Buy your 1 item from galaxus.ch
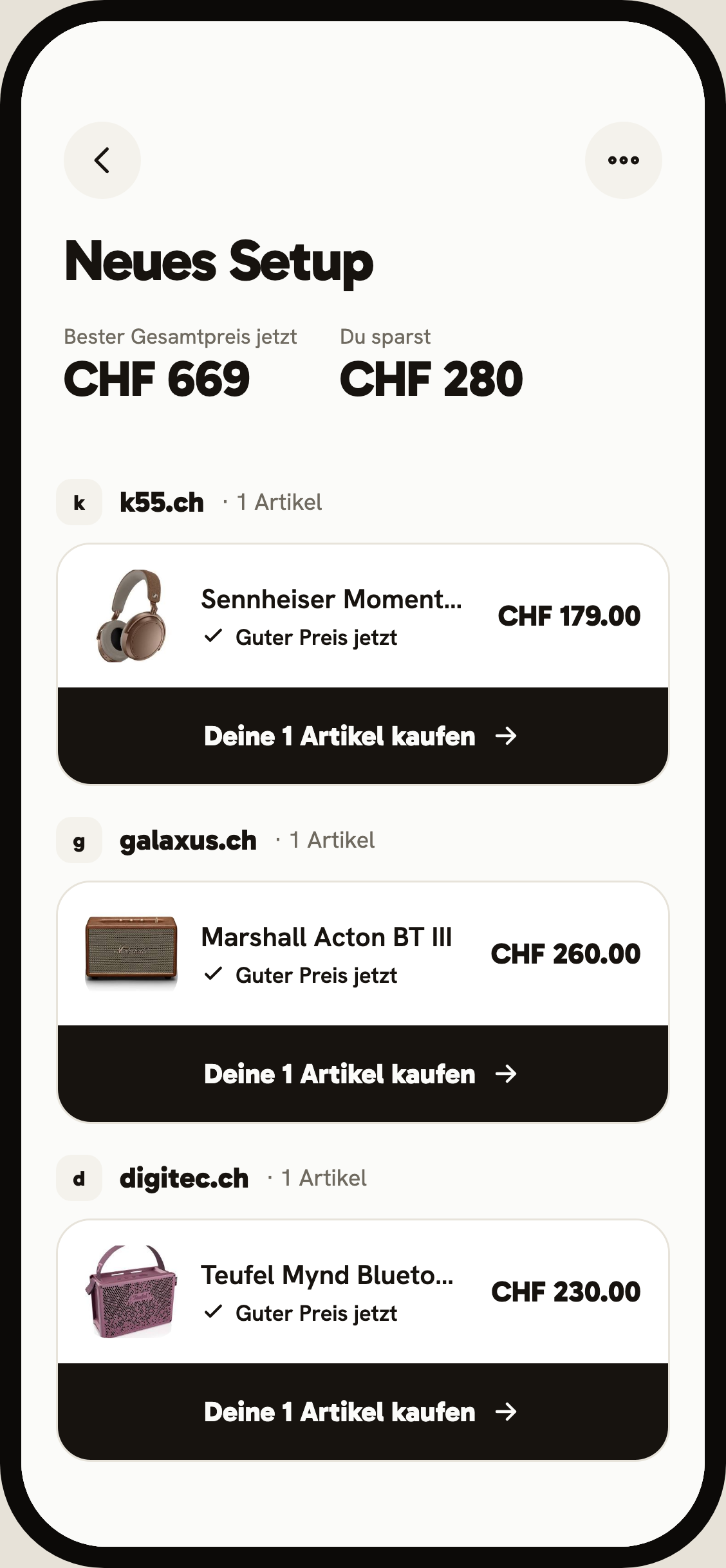This screenshot has width=726, height=1568. point(363,1074)
